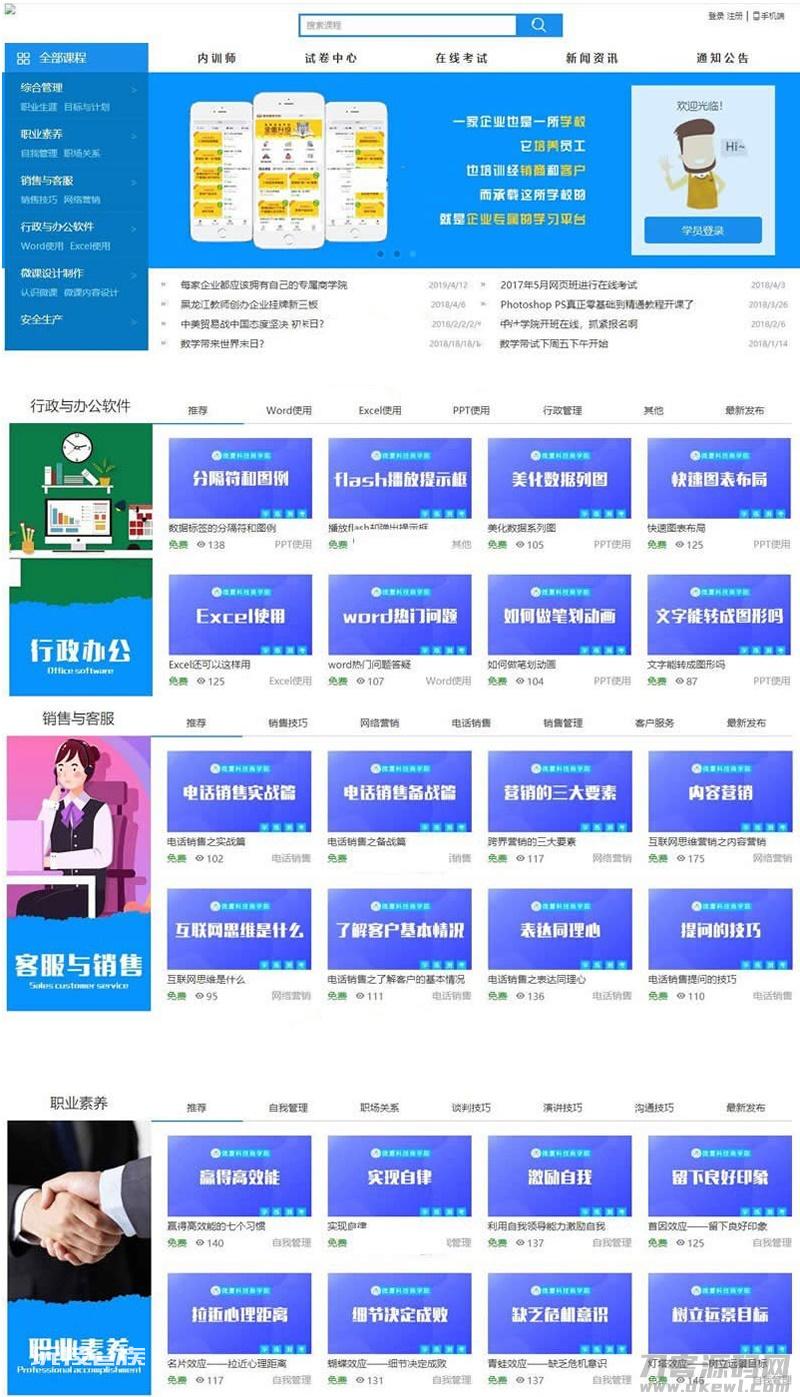
Task: Switch to 电话销售 tab under 销售与客服
Action: [x=471, y=722]
